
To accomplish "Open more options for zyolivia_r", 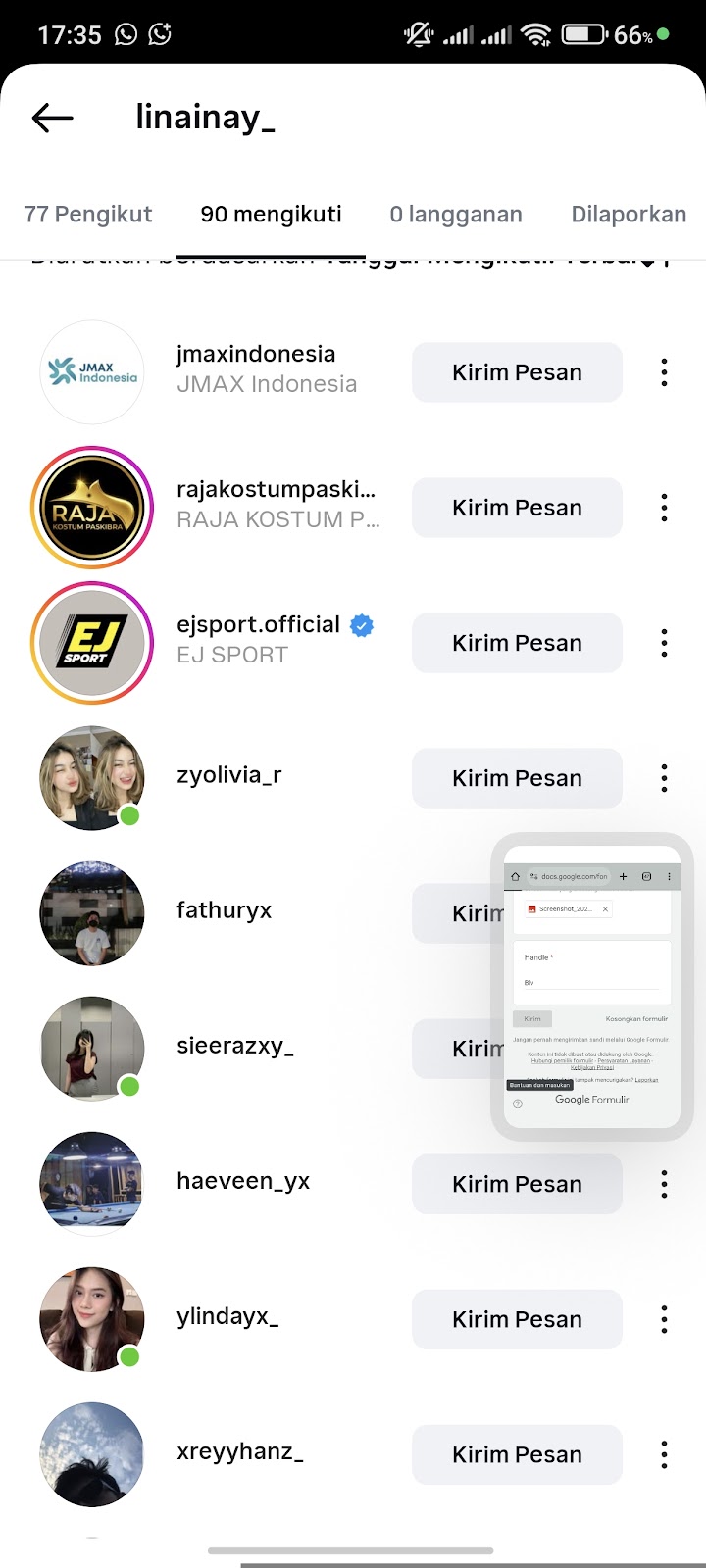I will point(665,778).
